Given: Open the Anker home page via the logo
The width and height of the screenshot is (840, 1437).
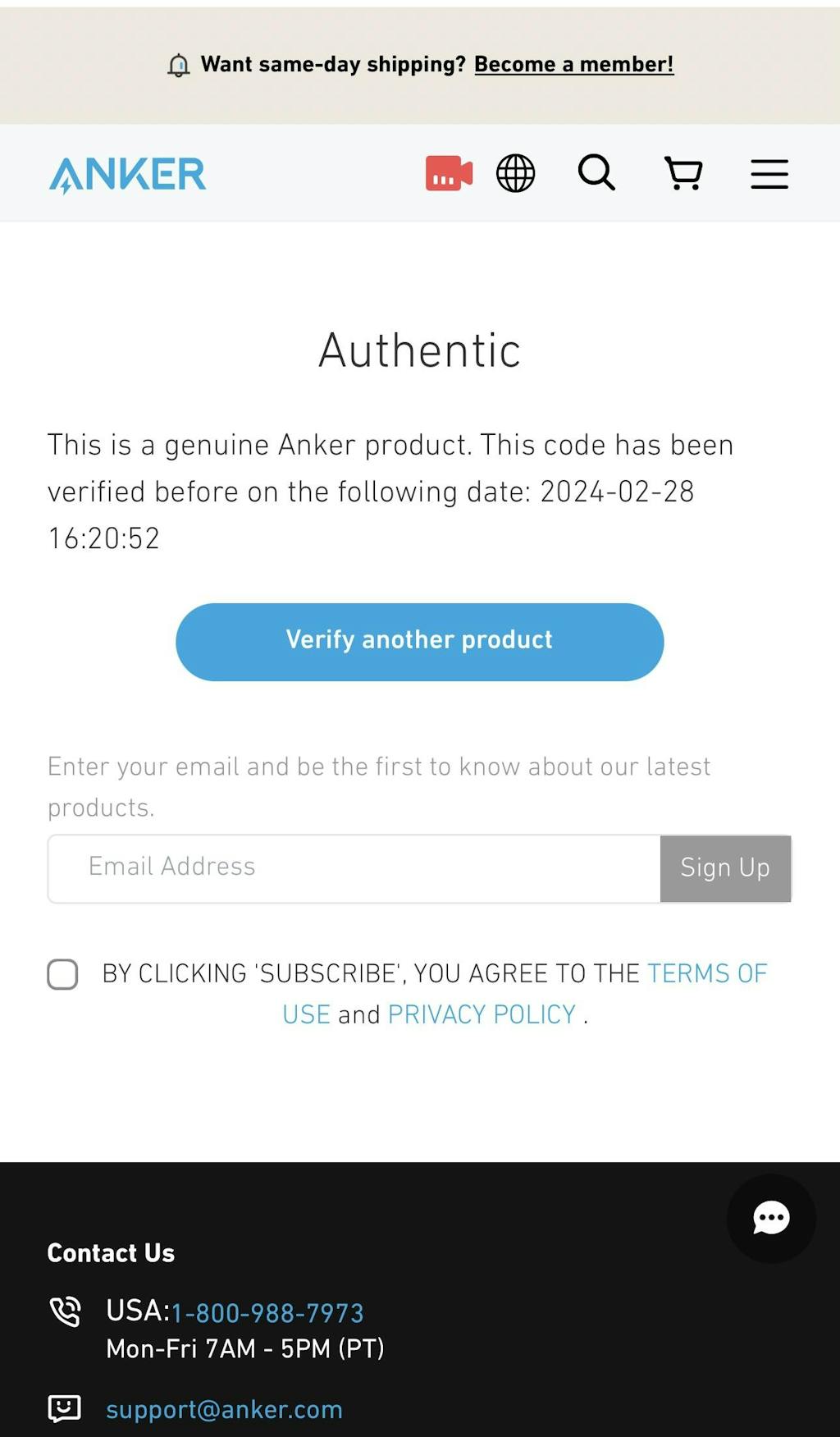Looking at the screenshot, I should tap(128, 174).
